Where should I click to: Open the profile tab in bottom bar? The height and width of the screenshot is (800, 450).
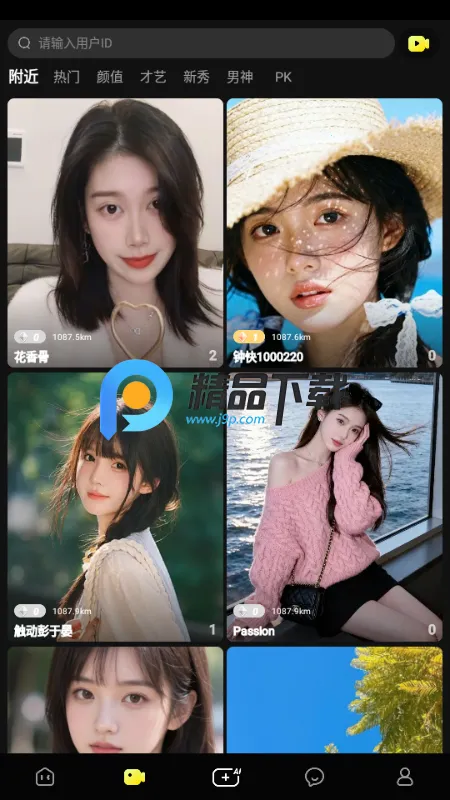click(405, 777)
